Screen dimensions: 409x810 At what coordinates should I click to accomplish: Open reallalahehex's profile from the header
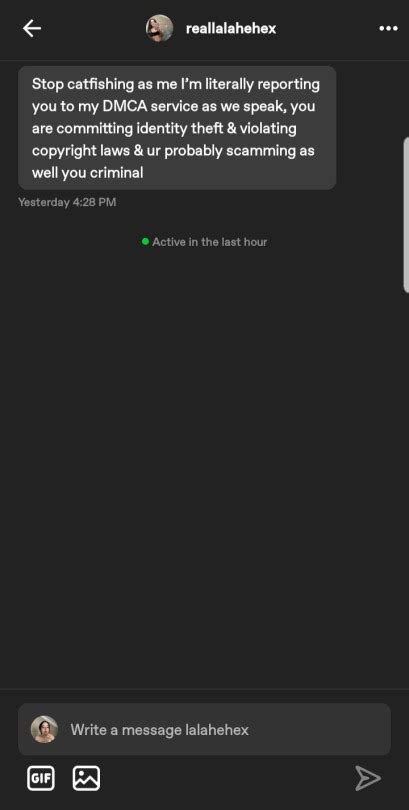pyautogui.click(x=231, y=28)
